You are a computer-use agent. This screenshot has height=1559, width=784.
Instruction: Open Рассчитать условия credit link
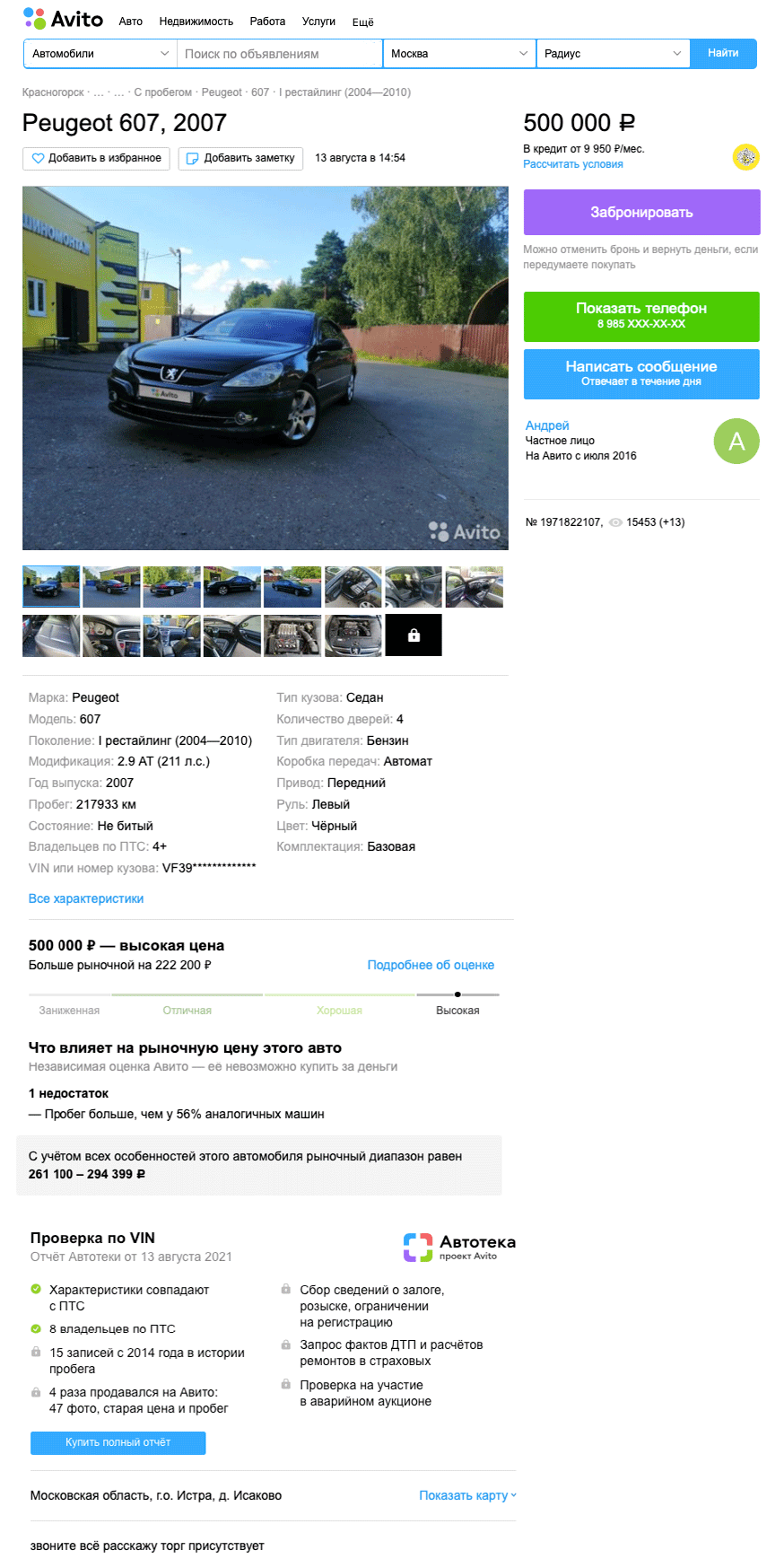(573, 164)
